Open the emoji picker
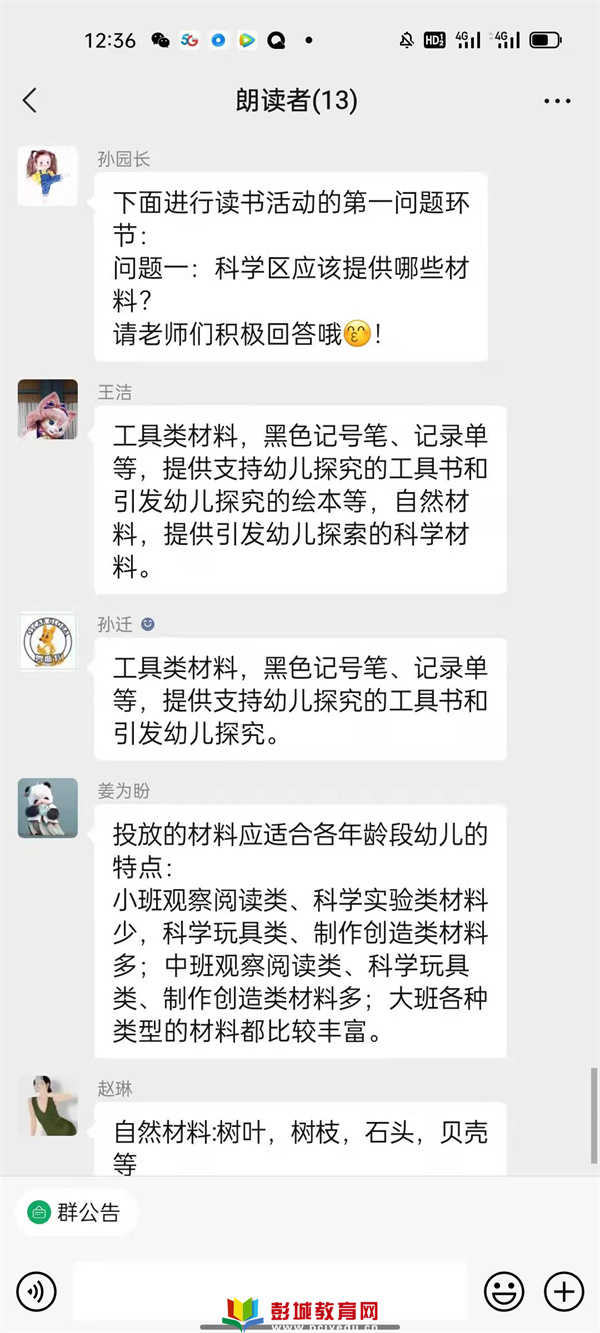 [504, 1291]
